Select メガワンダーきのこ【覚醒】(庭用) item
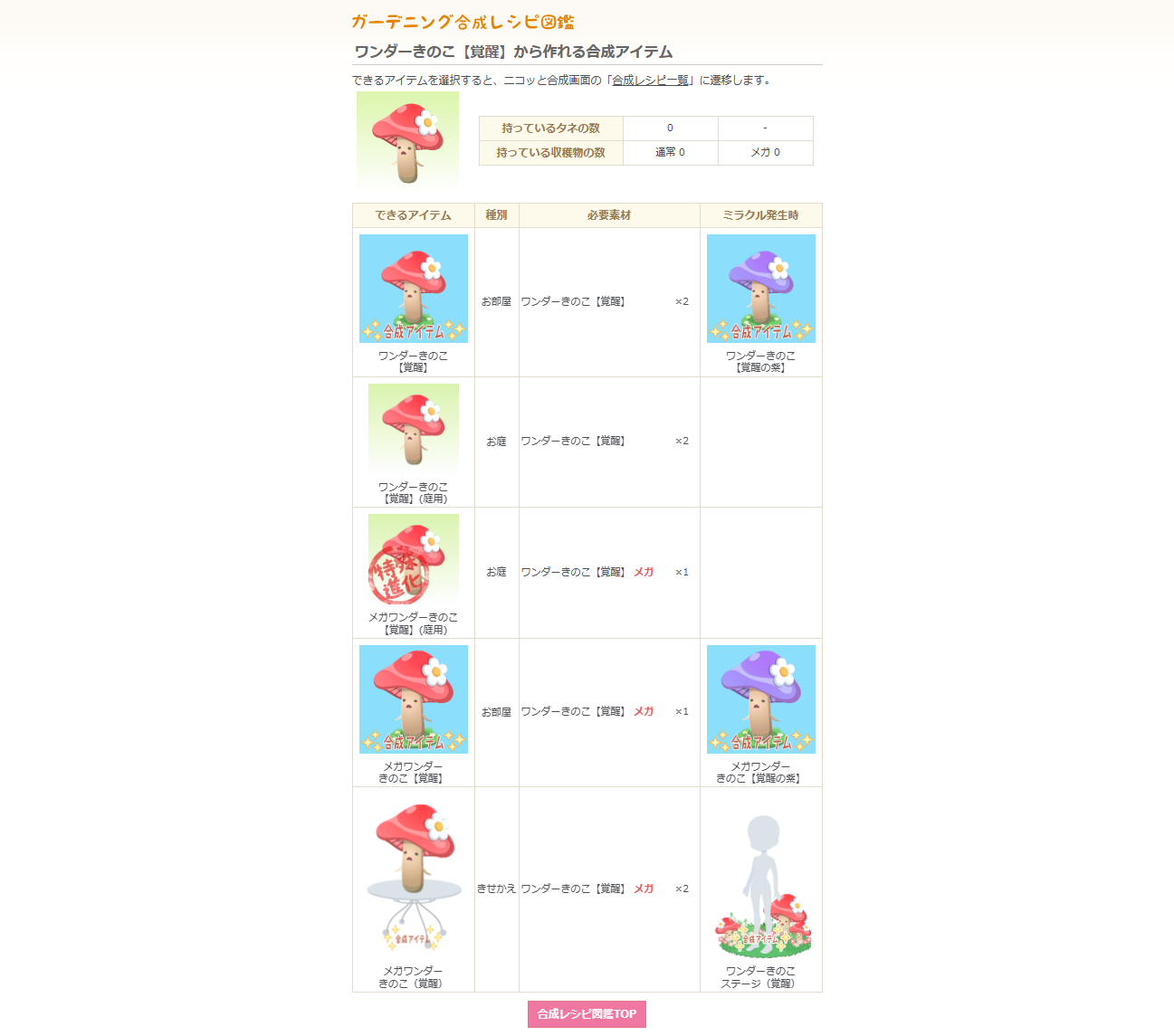The image size is (1174, 1036). click(x=413, y=560)
